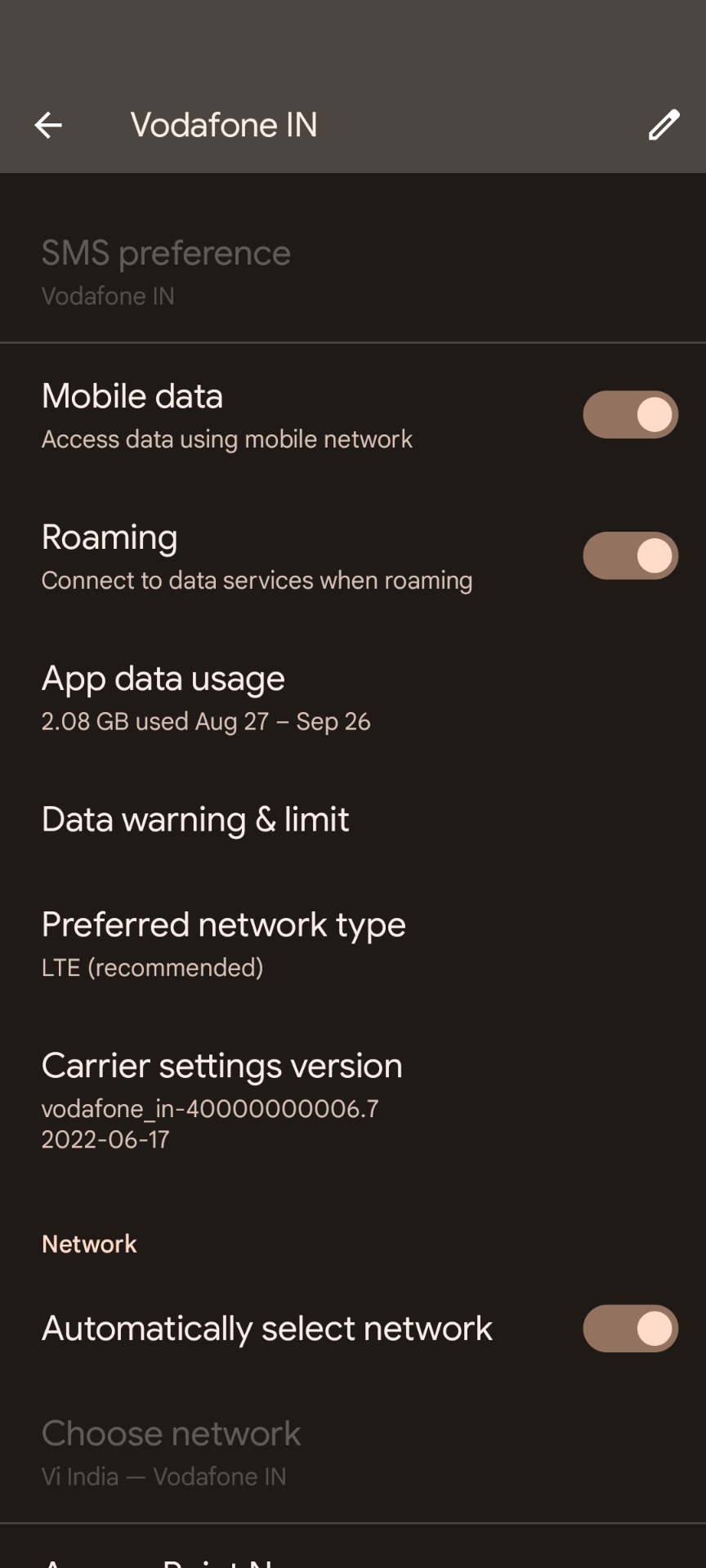This screenshot has height=1568, width=706.
Task: Go back from Vodafone IN settings
Action: [x=48, y=125]
